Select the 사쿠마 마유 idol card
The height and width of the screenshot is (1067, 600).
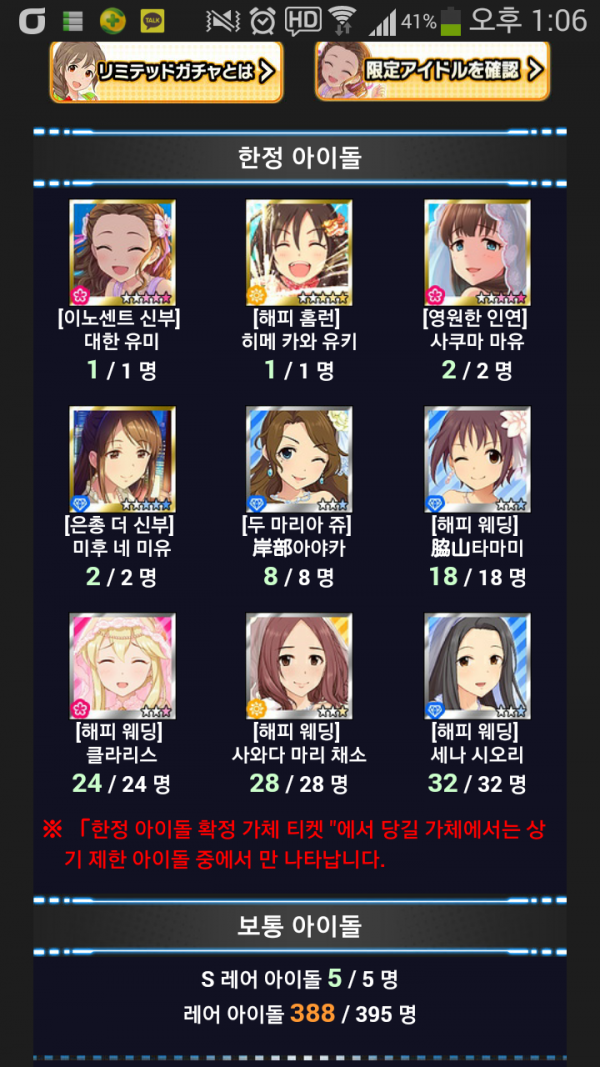[477, 253]
